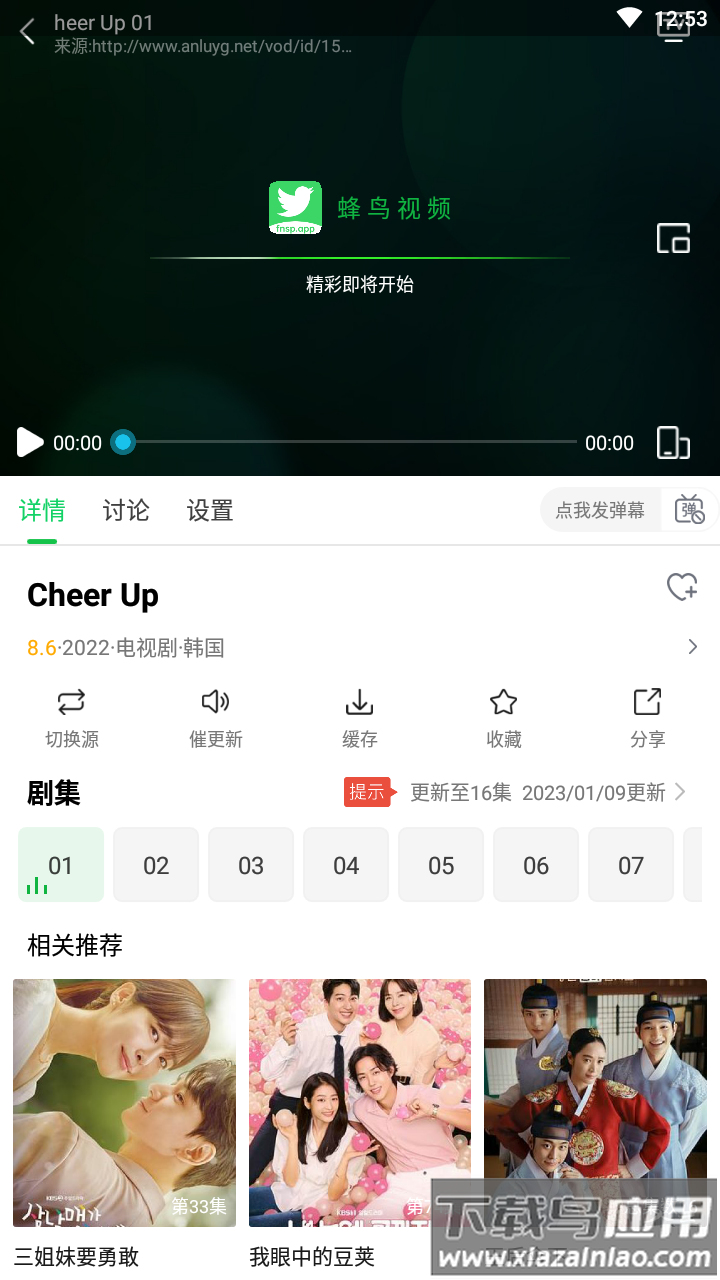Tap the rotate screen icon near the progress bar
720x1280 pixels.
[674, 441]
